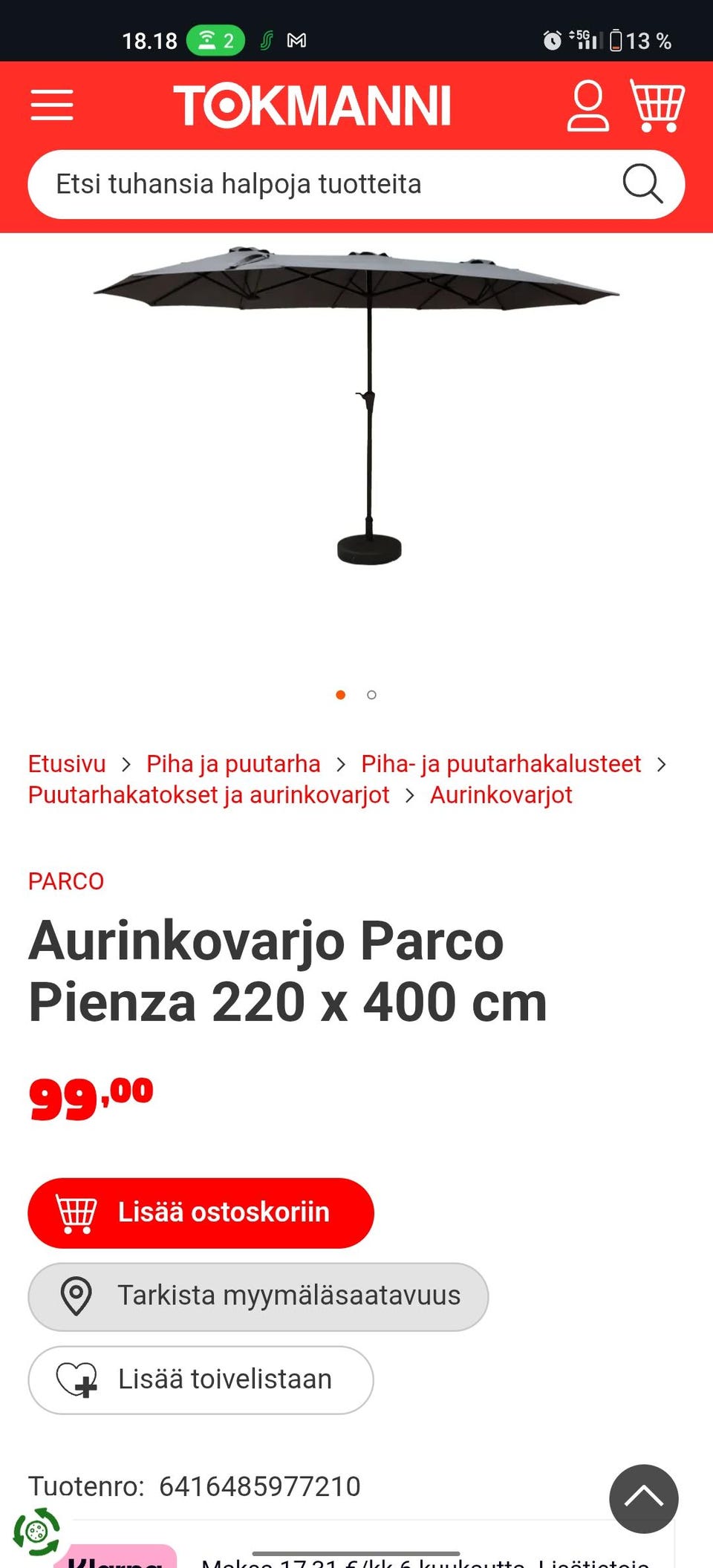The image size is (713, 1568).
Task: Tap Tarkista myymäläsaatavuus button
Action: [258, 1296]
